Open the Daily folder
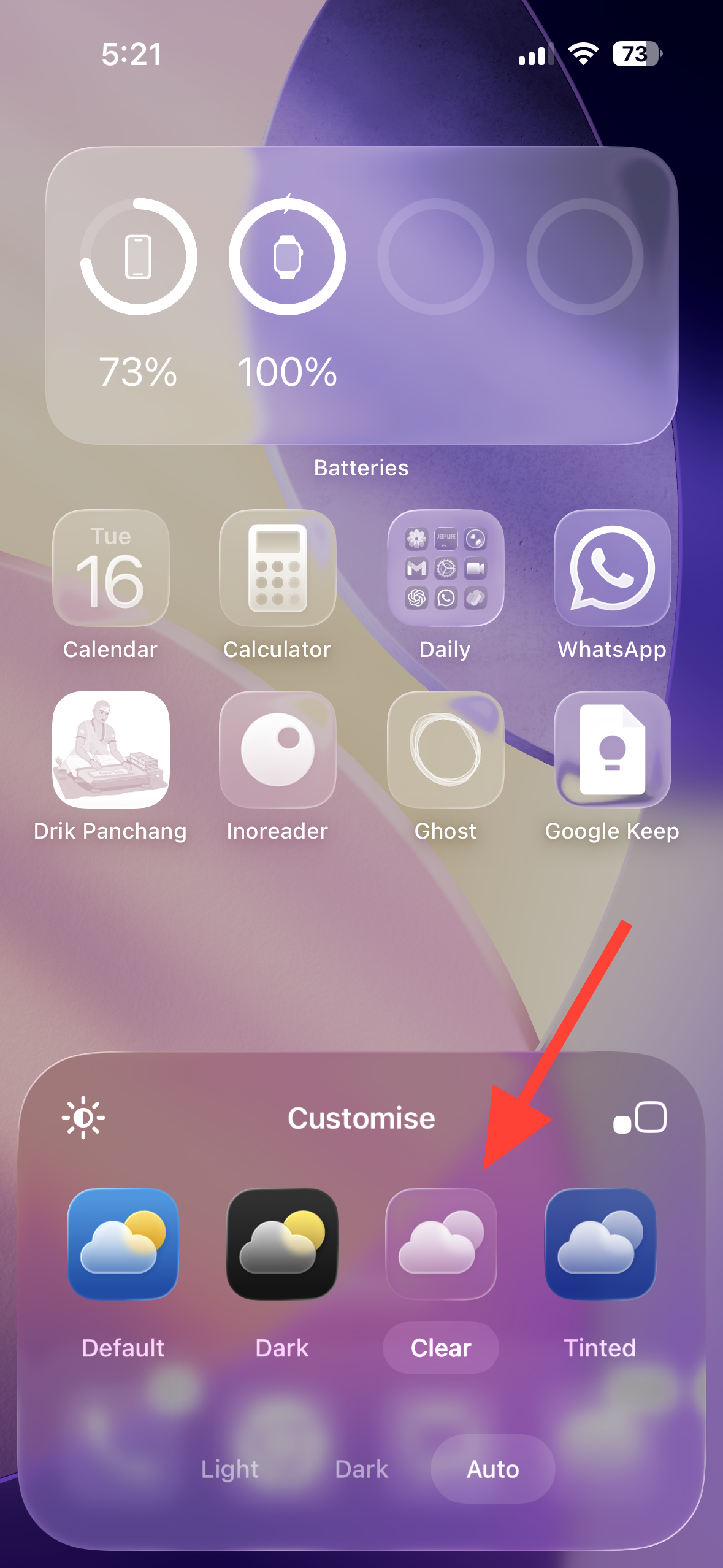This screenshot has height=1568, width=723. (x=445, y=568)
